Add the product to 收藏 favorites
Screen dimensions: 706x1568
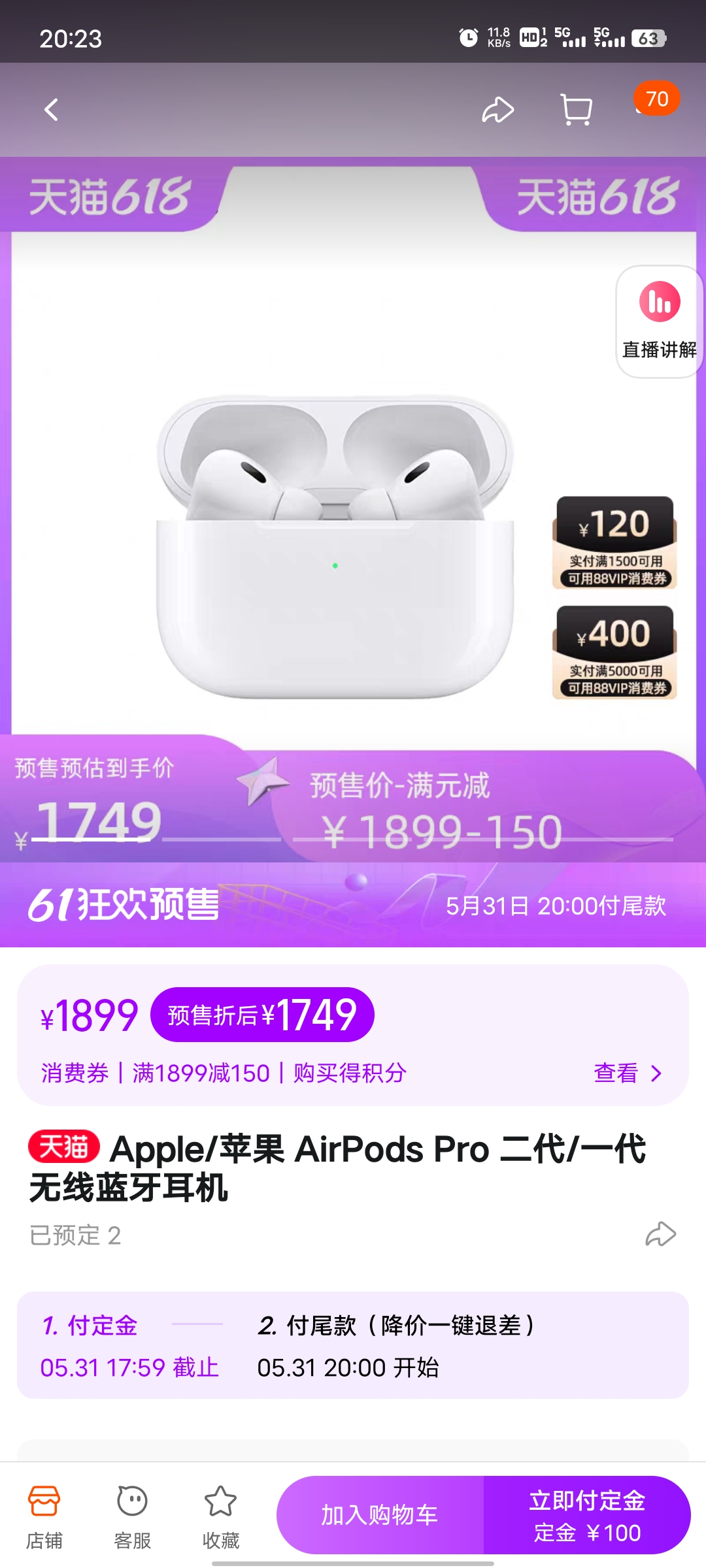(220, 1516)
